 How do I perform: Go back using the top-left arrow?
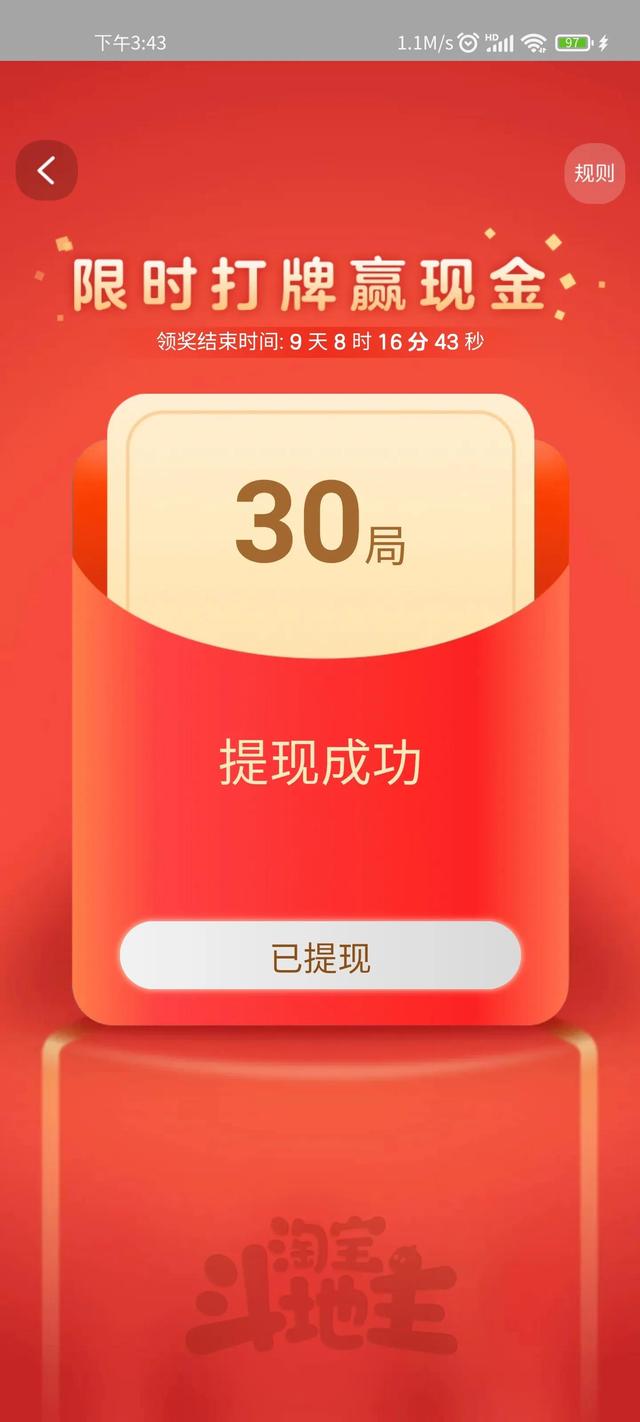[x=46, y=171]
